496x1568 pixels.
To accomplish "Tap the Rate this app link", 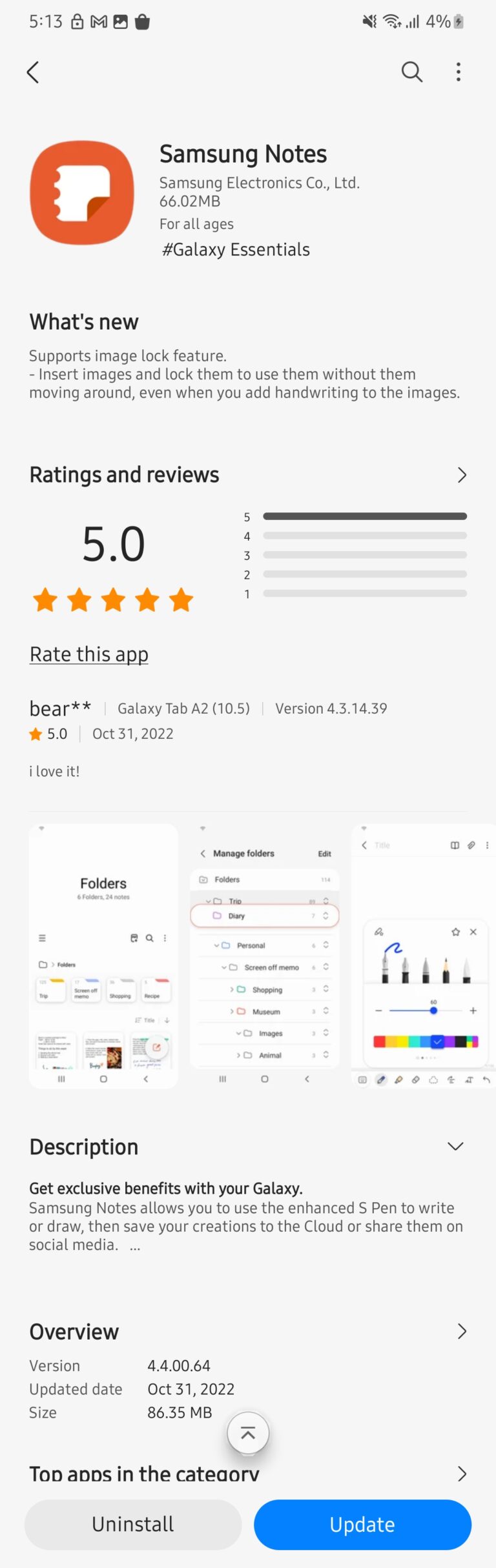I will pyautogui.click(x=89, y=654).
